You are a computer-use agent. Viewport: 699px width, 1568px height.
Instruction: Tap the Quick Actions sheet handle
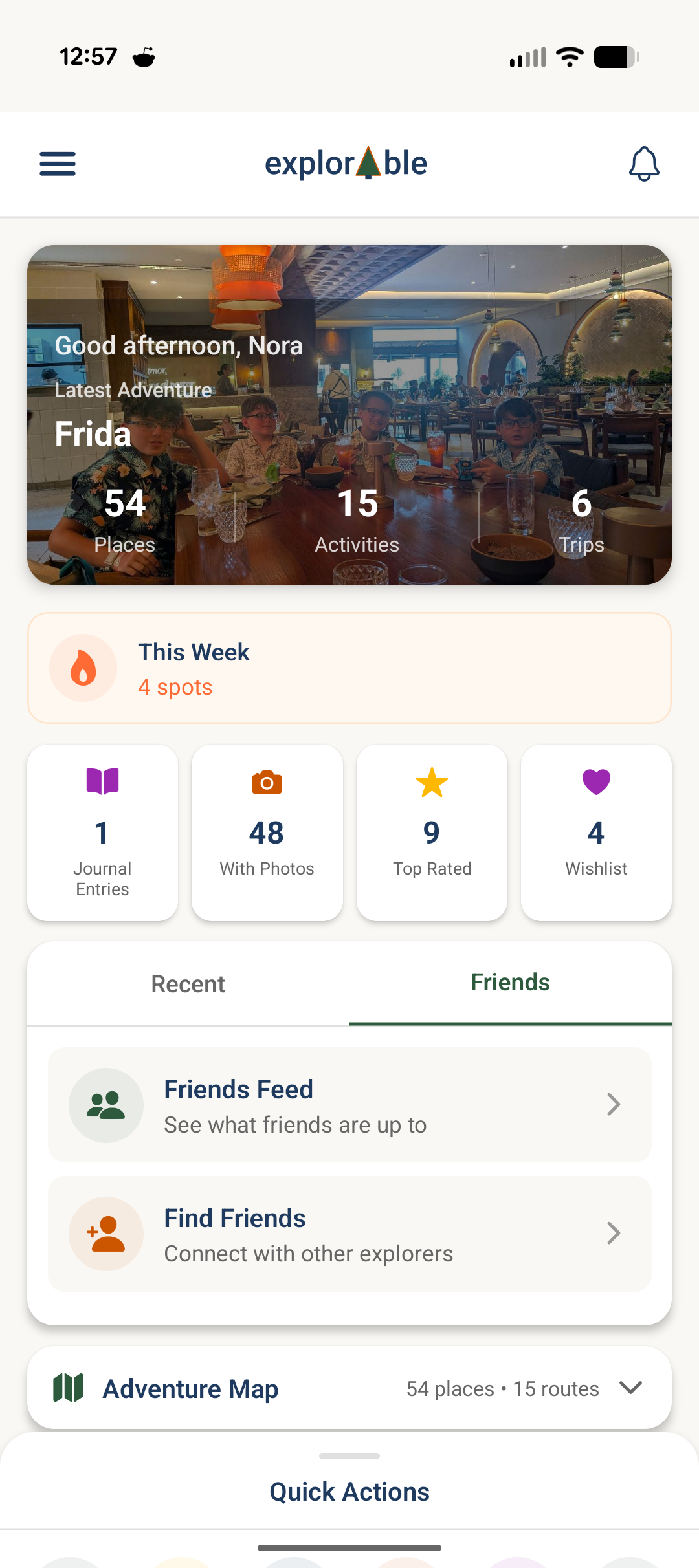click(349, 1456)
